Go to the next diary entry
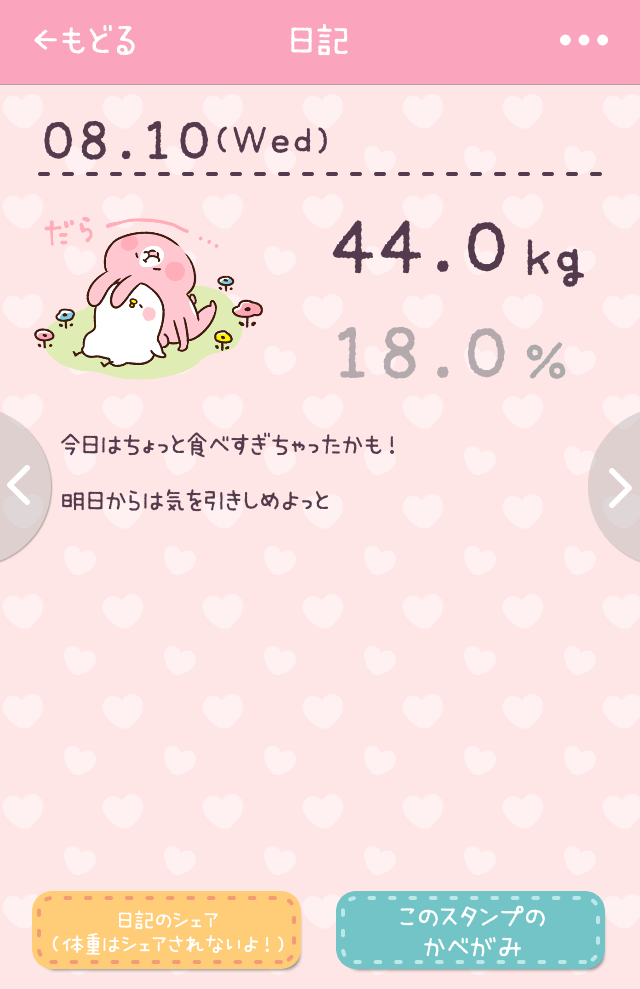The image size is (640, 989). [619, 487]
